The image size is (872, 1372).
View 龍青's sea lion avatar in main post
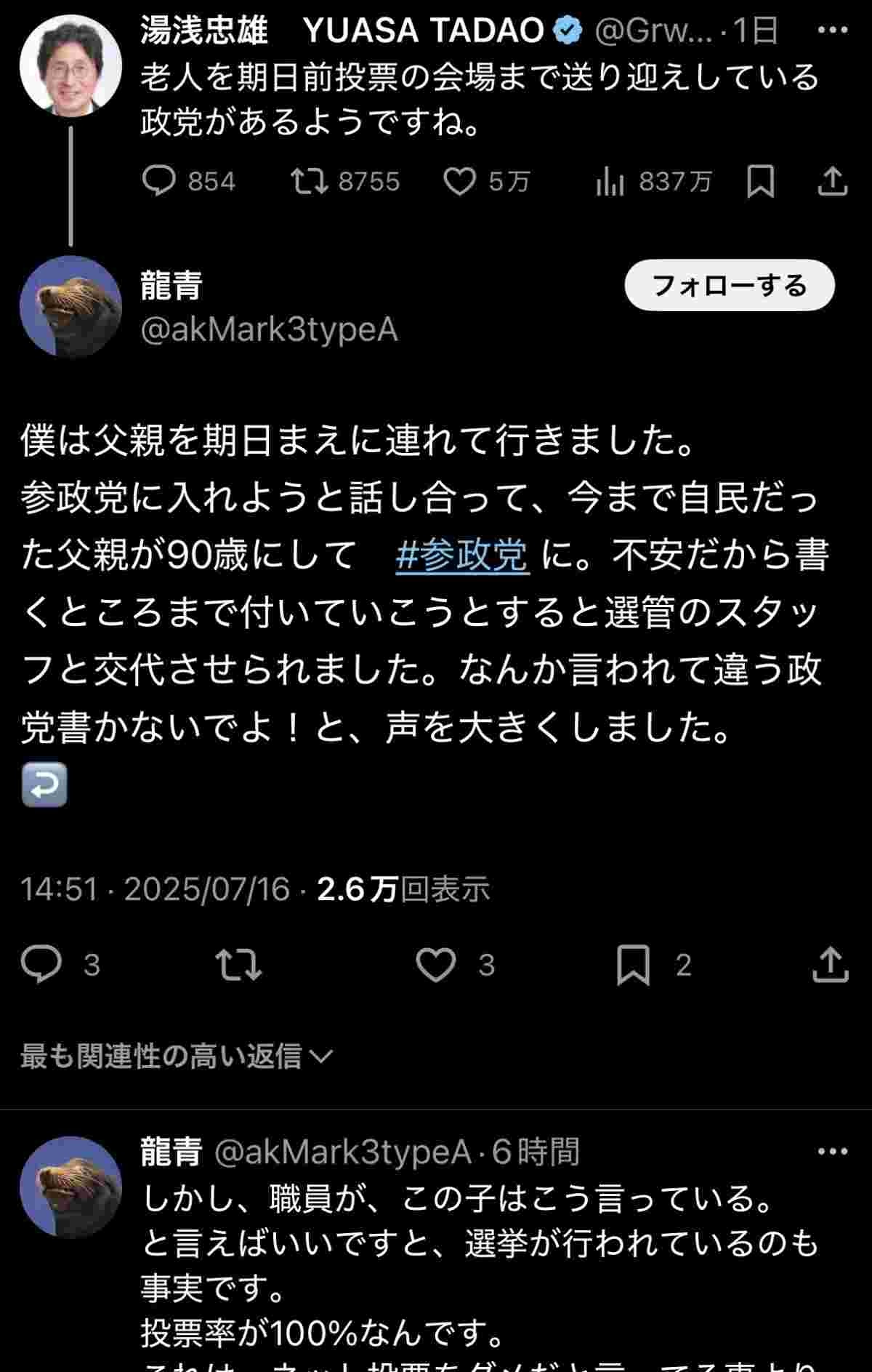click(70, 307)
